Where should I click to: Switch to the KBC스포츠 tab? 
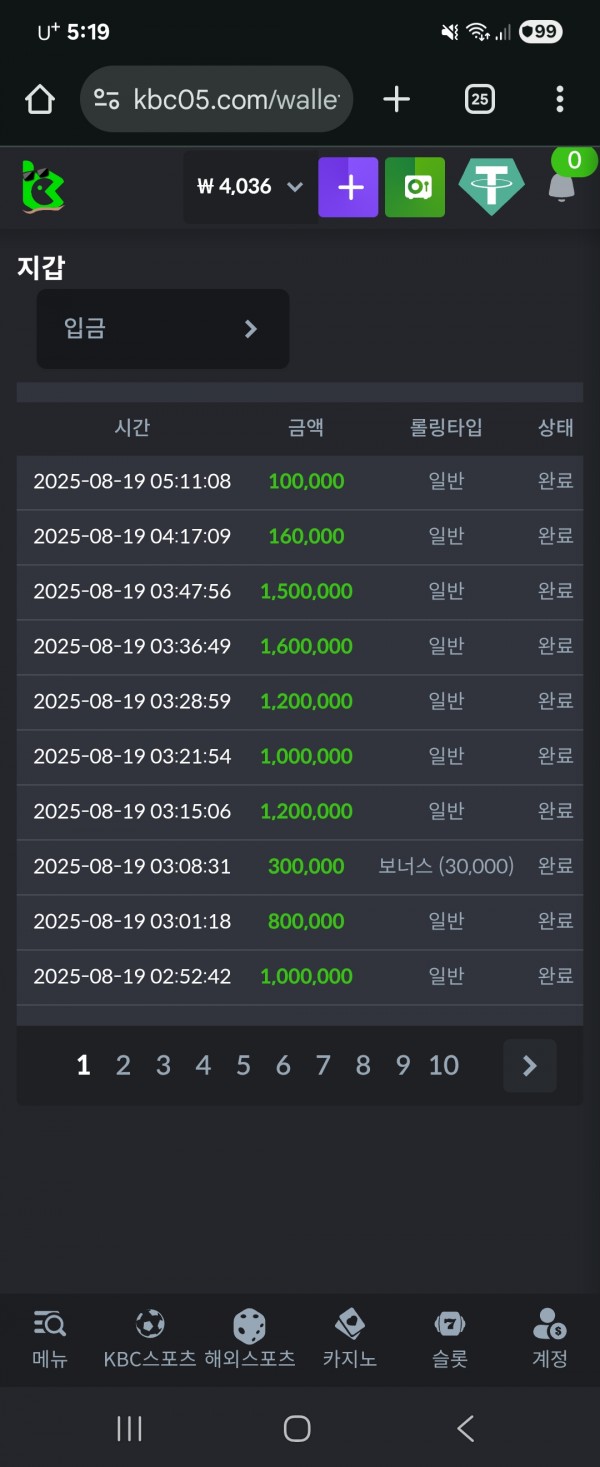(150, 1338)
